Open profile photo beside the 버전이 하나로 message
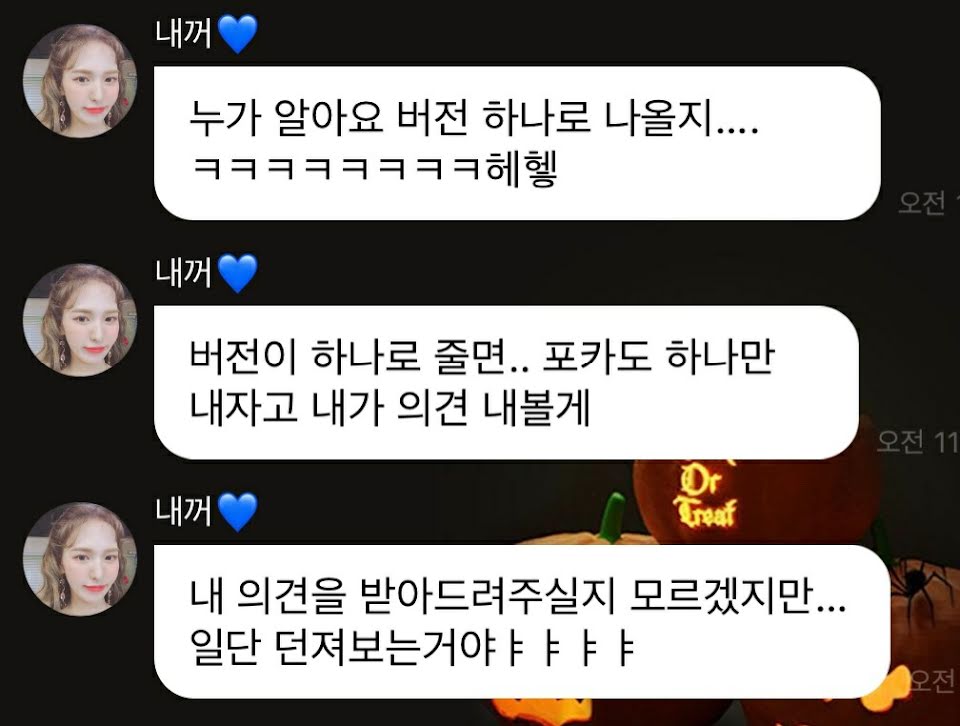960x726 pixels. (80, 320)
